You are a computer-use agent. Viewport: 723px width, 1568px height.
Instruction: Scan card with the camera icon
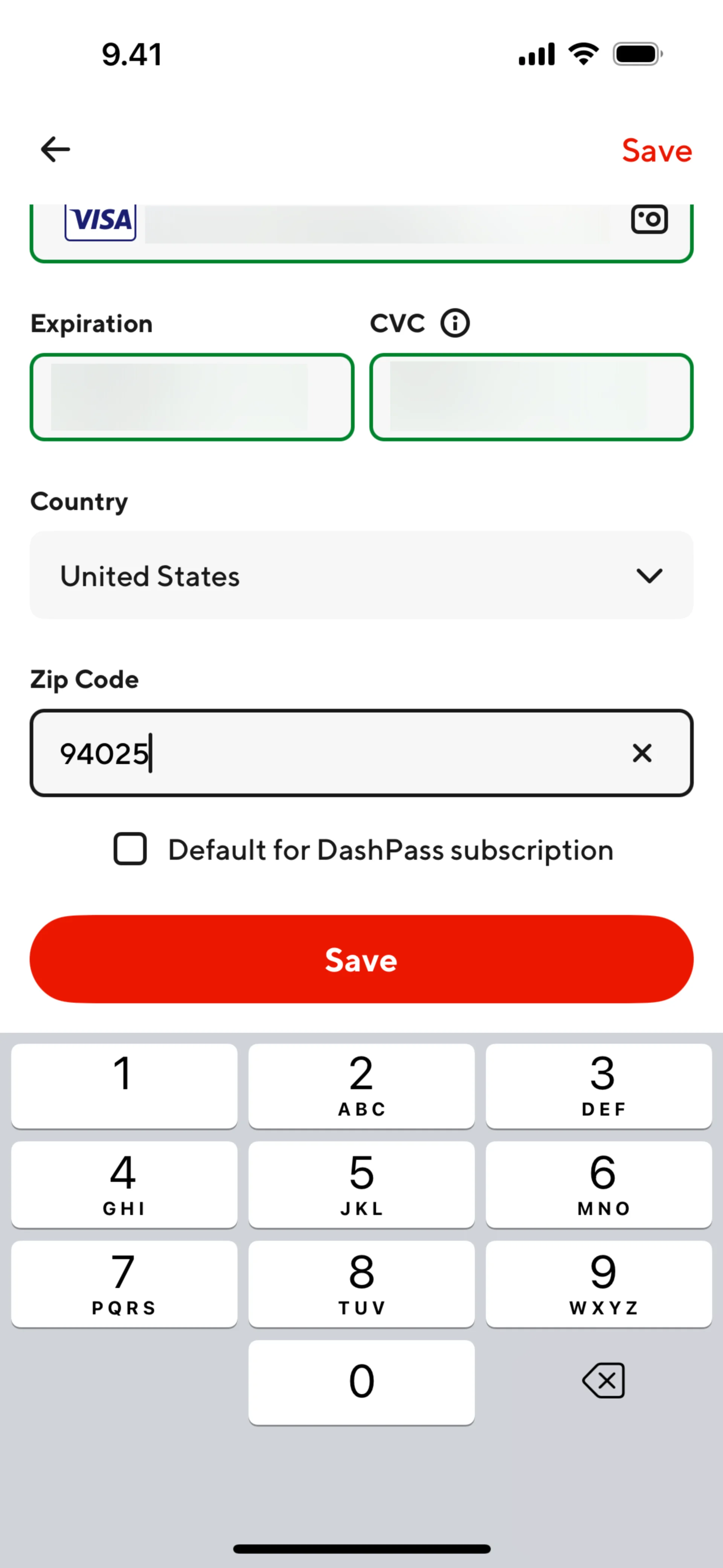pos(649,219)
